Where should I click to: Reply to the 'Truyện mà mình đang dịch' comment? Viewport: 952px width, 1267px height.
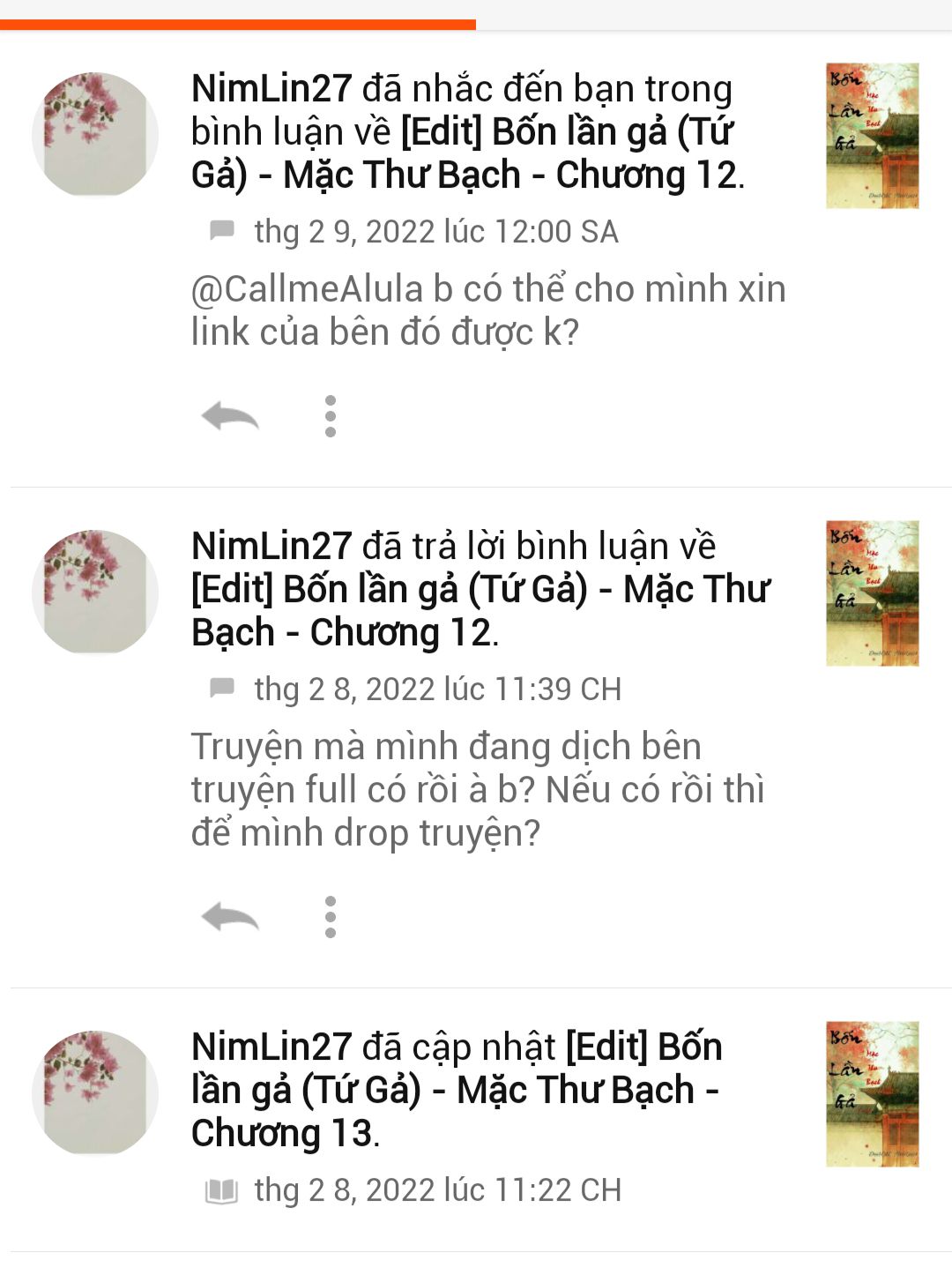(x=230, y=917)
